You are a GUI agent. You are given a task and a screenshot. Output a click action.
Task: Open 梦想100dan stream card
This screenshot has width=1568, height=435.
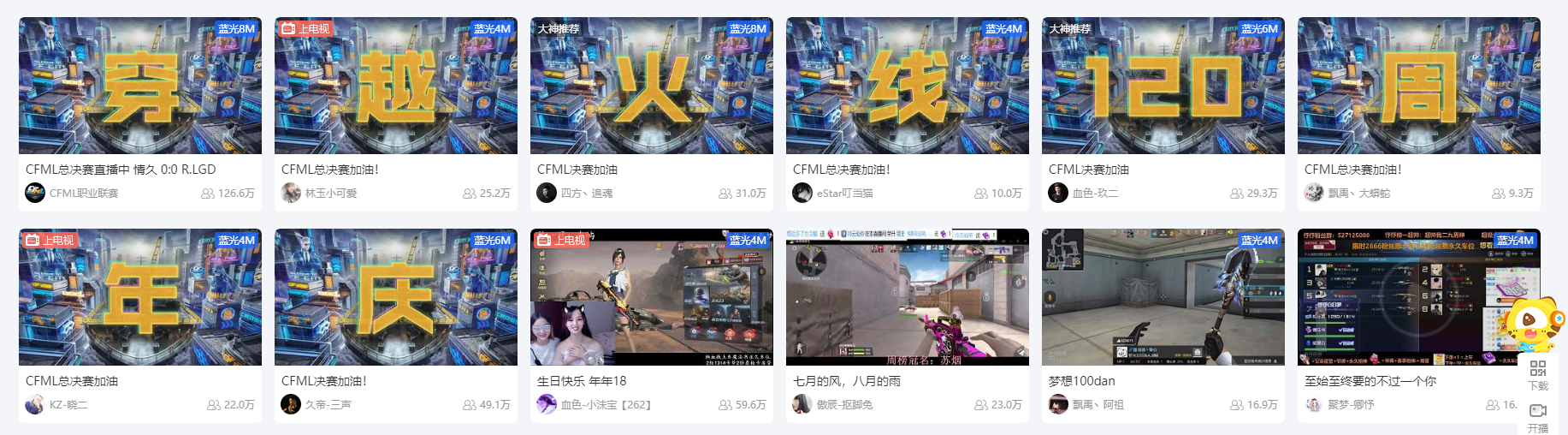[x=1163, y=297]
